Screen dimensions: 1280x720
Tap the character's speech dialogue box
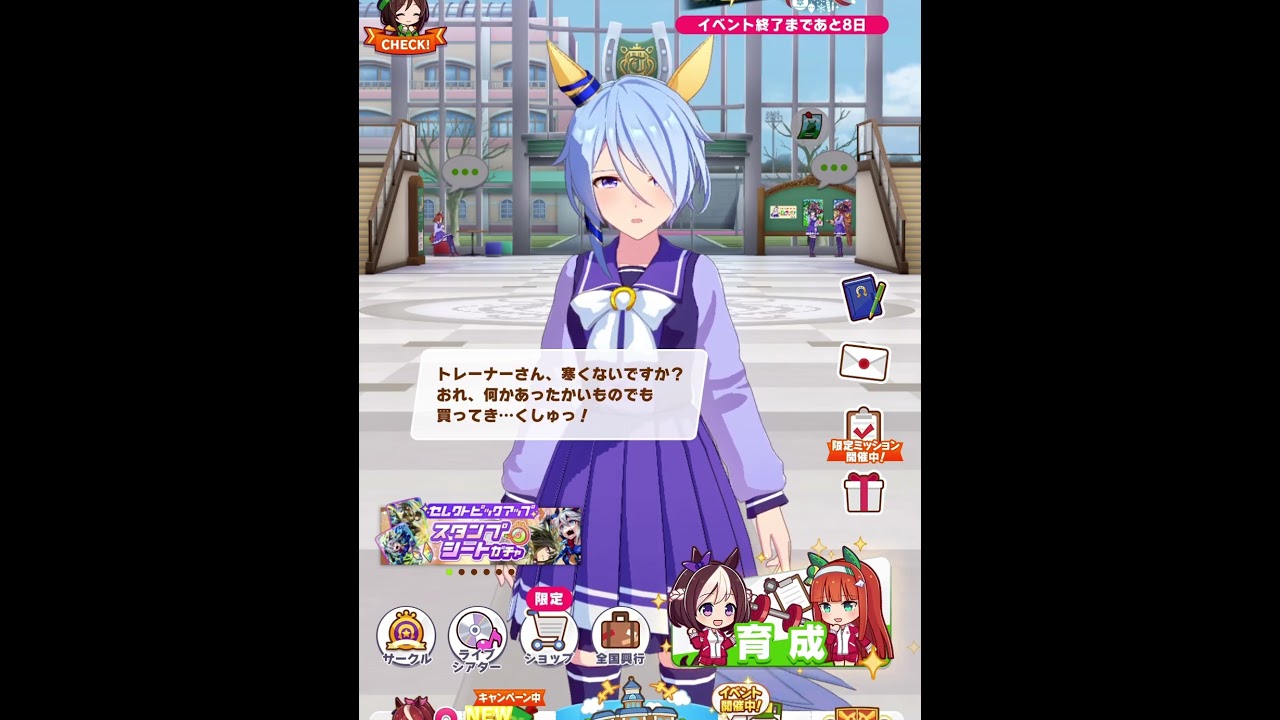tap(559, 394)
